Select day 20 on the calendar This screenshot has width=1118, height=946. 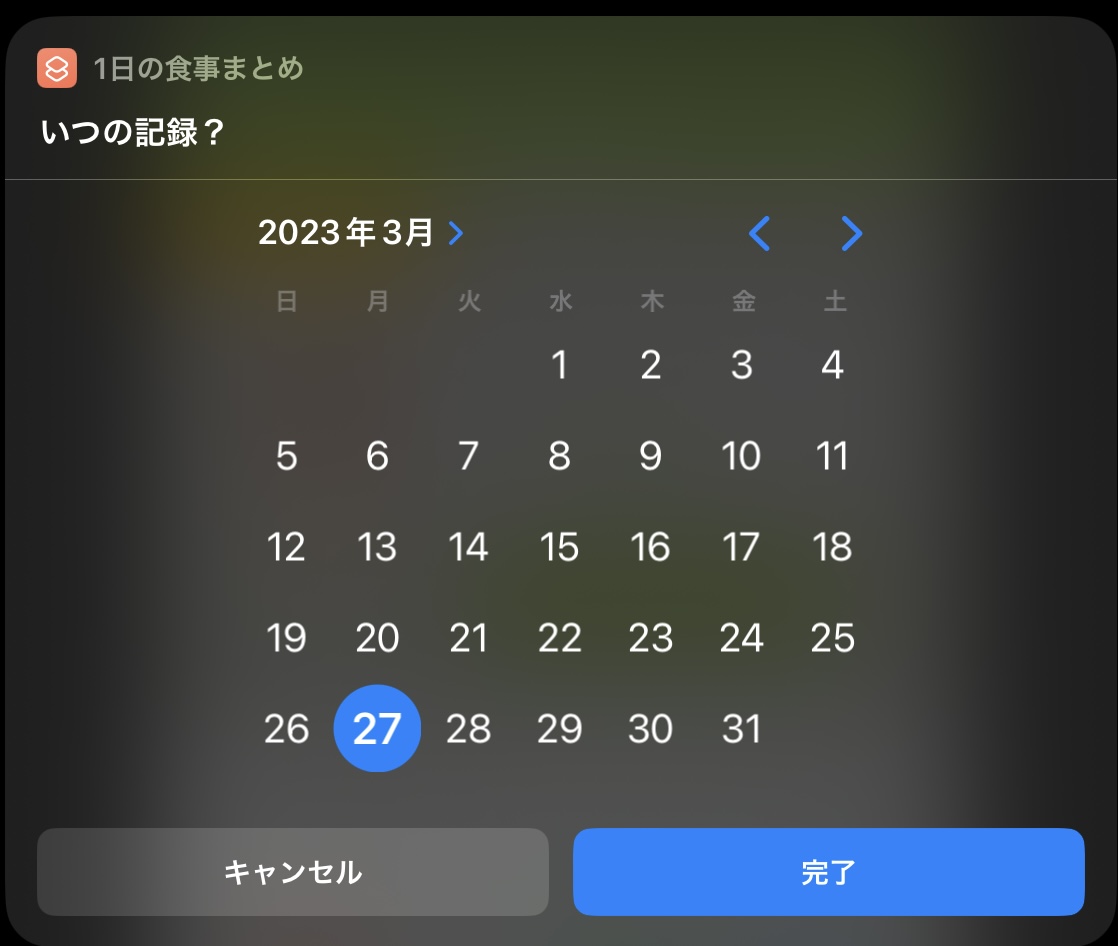pos(377,639)
